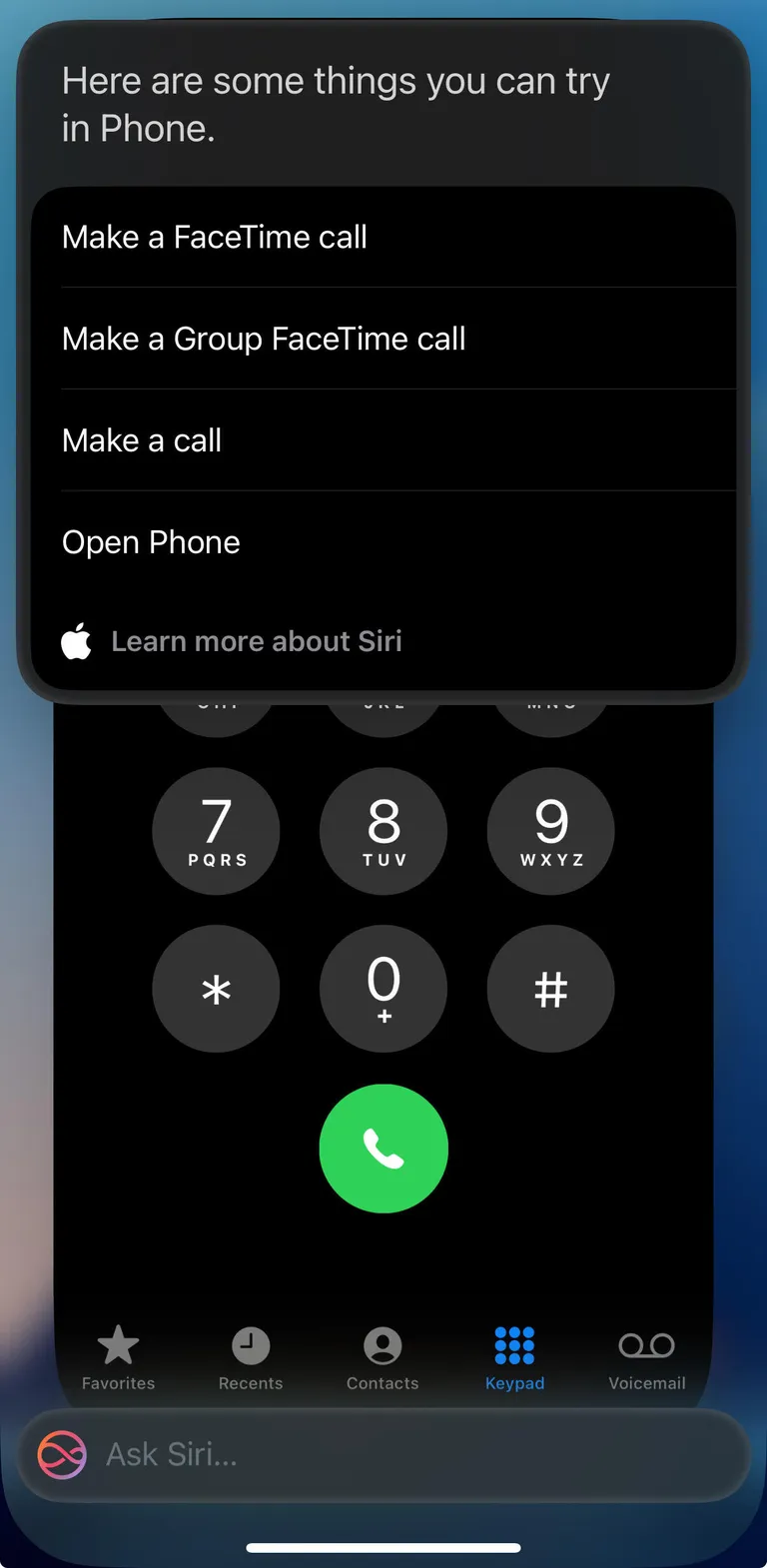Open Learn more about Siri
767x1568 pixels.
pos(256,641)
